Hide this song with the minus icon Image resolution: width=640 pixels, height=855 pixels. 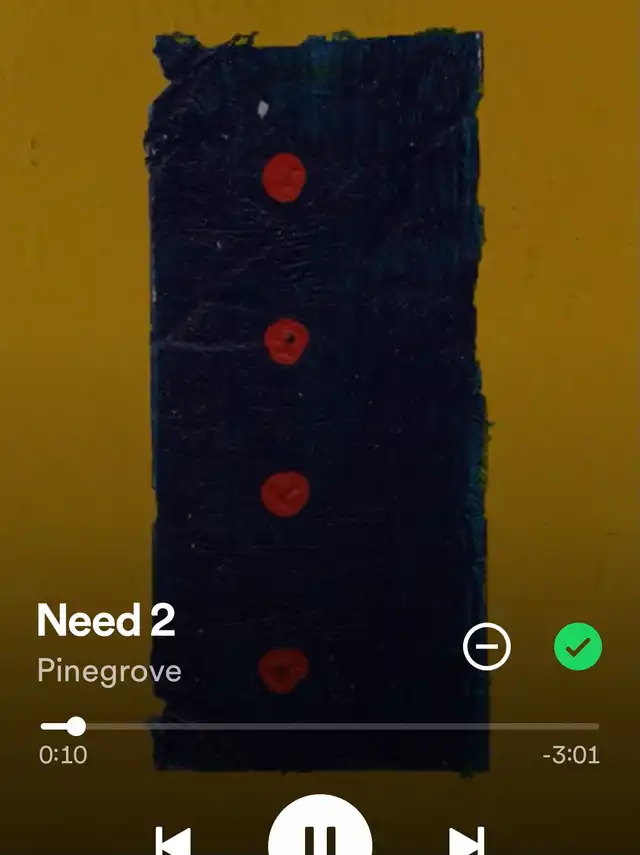pyautogui.click(x=487, y=648)
